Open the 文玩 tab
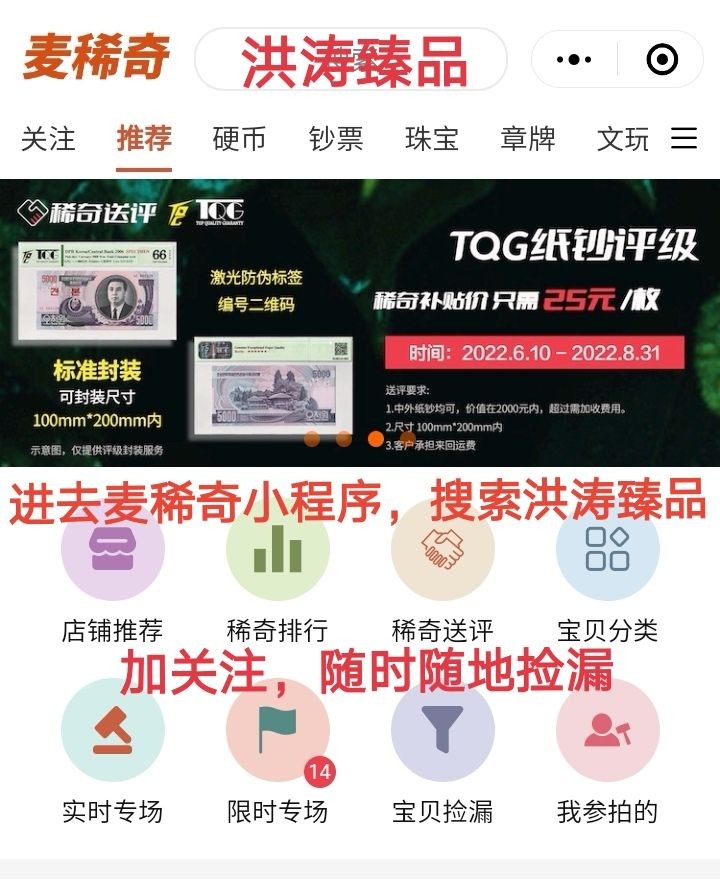720x892 pixels. click(x=623, y=139)
